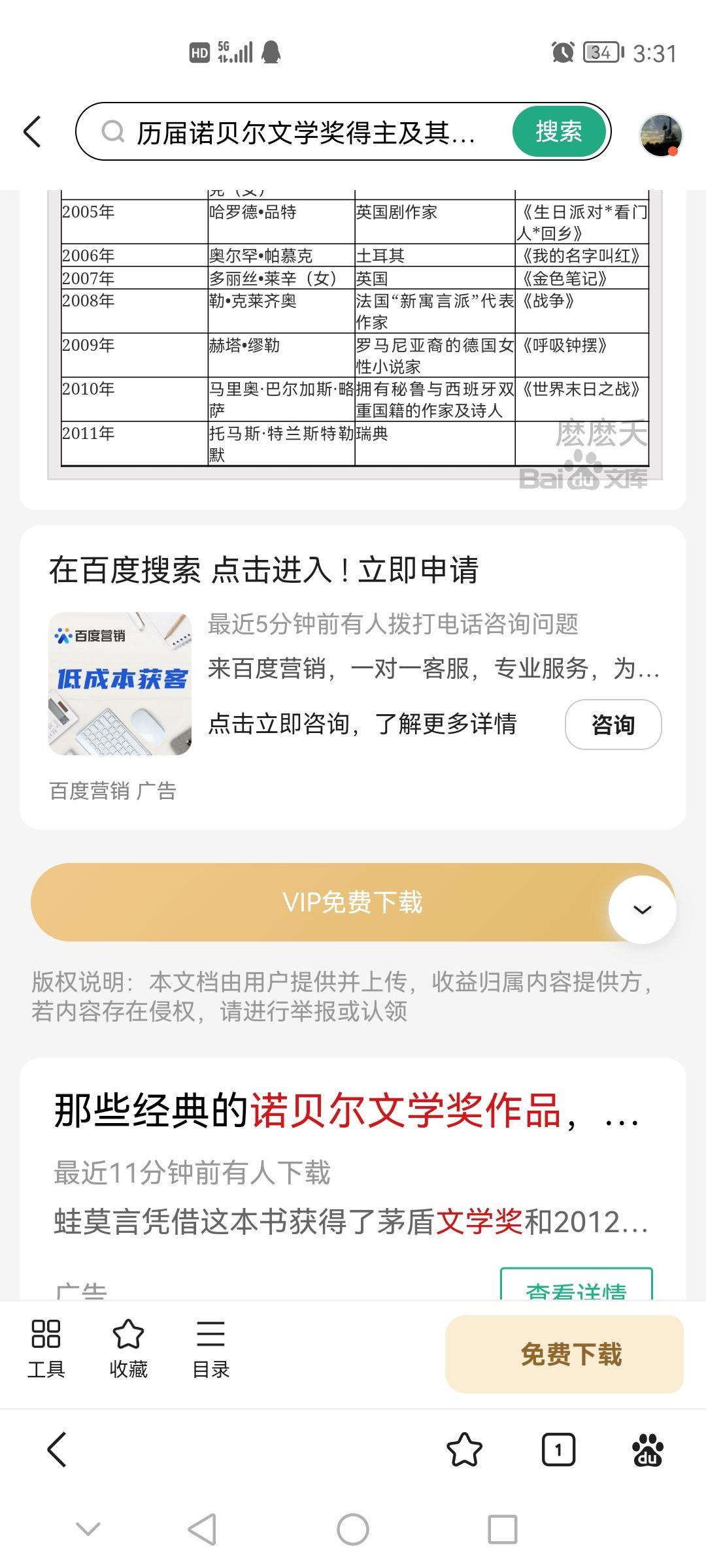Tap the green 搜索 button
706x1568 pixels.
point(559,132)
